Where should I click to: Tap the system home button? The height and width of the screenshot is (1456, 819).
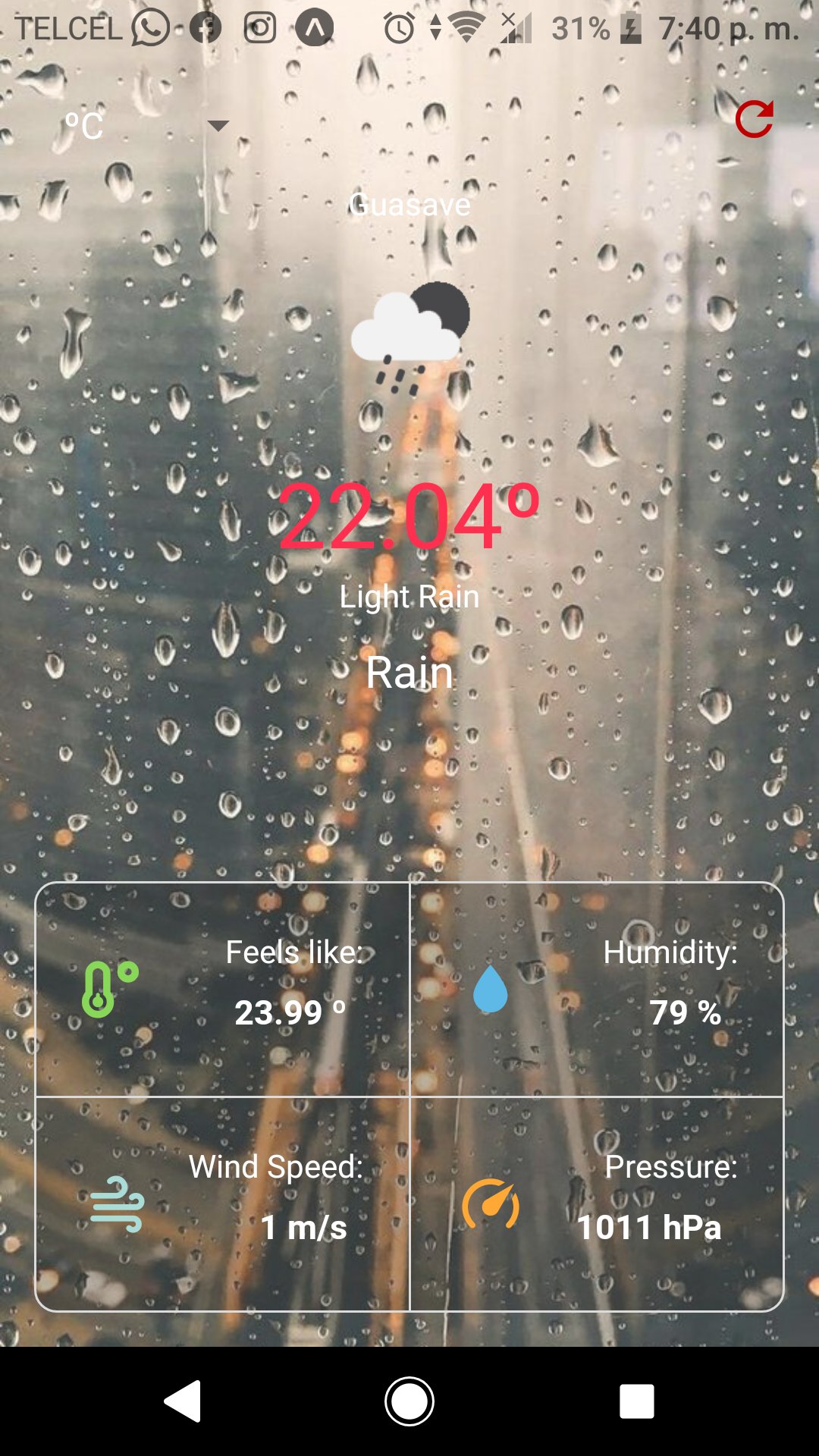pos(409,1401)
